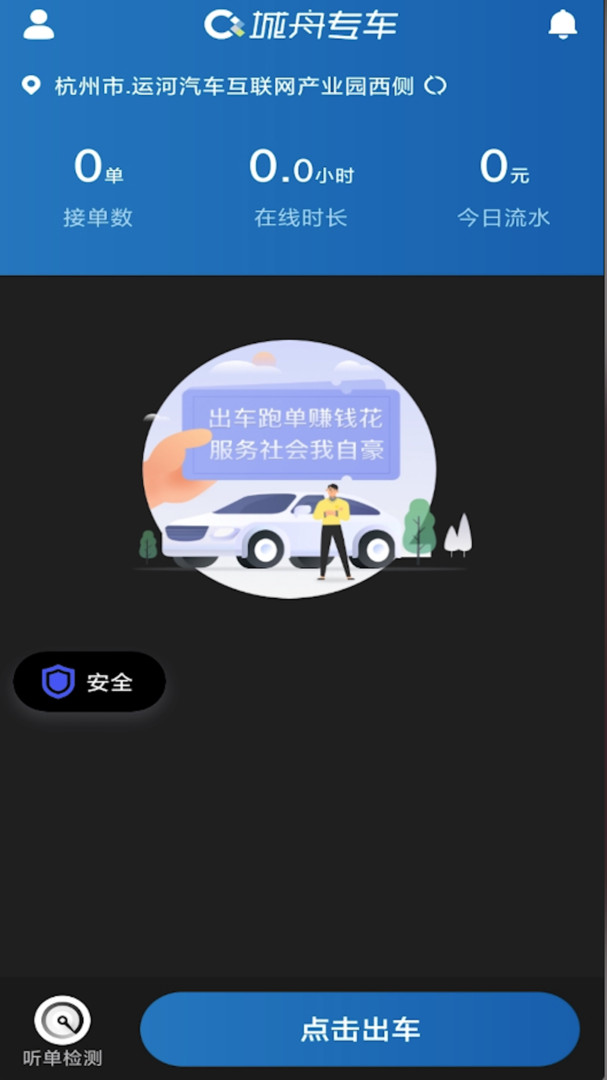Screen dimensions: 607x1080
Task: Refresh the current location
Action: click(x=435, y=86)
